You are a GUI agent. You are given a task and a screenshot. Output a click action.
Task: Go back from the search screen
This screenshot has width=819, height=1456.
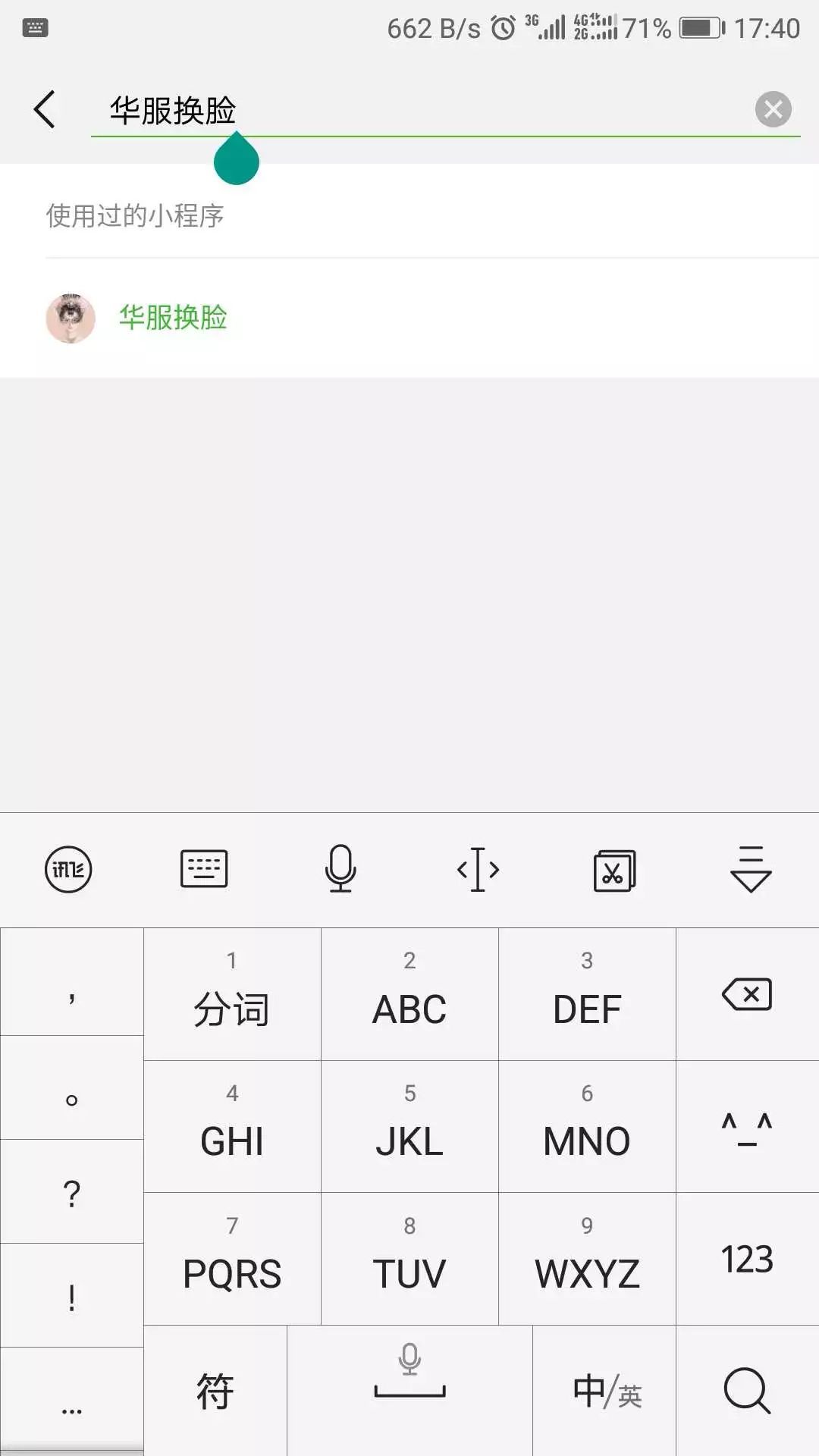point(45,109)
